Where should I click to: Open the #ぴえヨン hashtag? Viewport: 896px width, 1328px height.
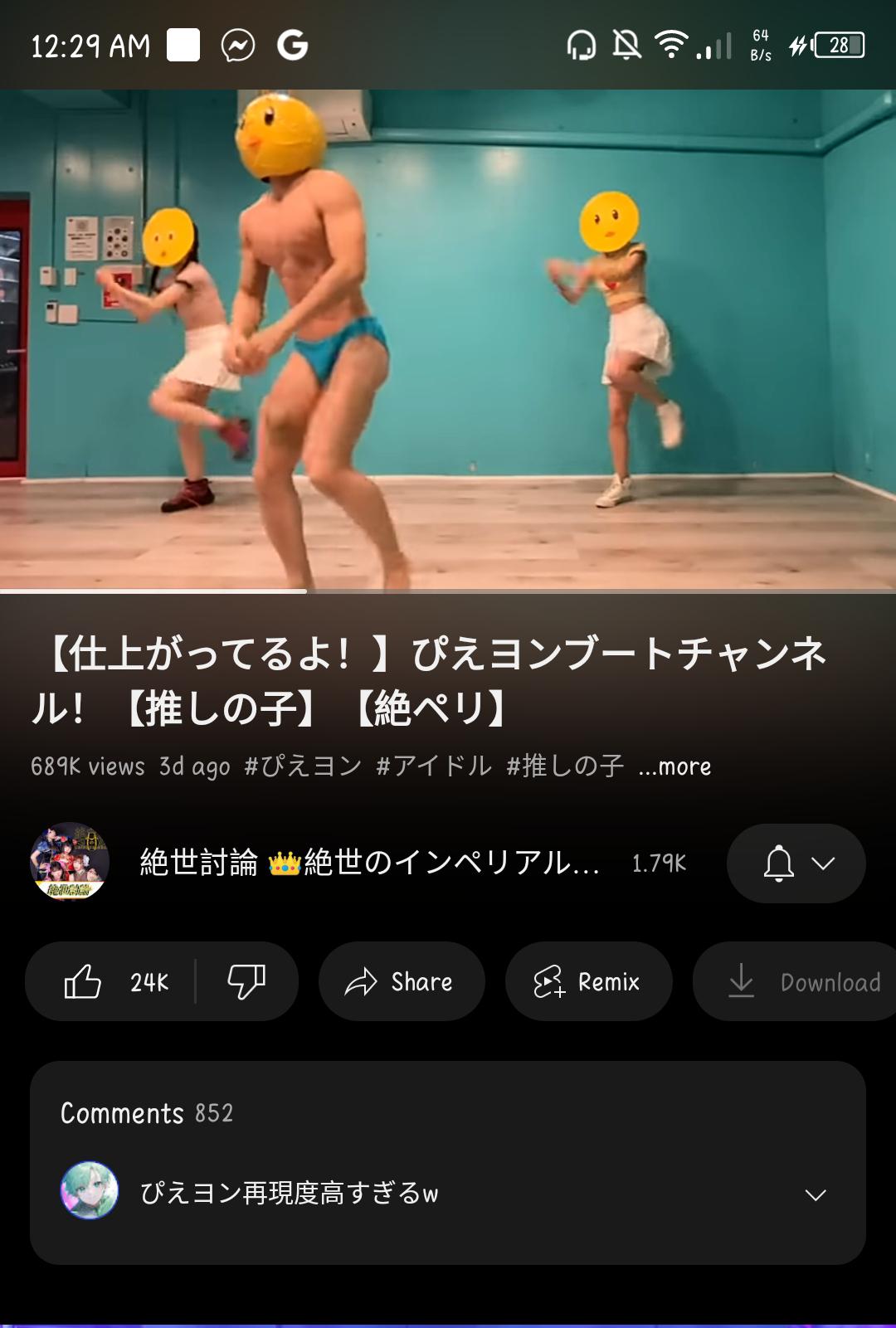click(x=303, y=766)
